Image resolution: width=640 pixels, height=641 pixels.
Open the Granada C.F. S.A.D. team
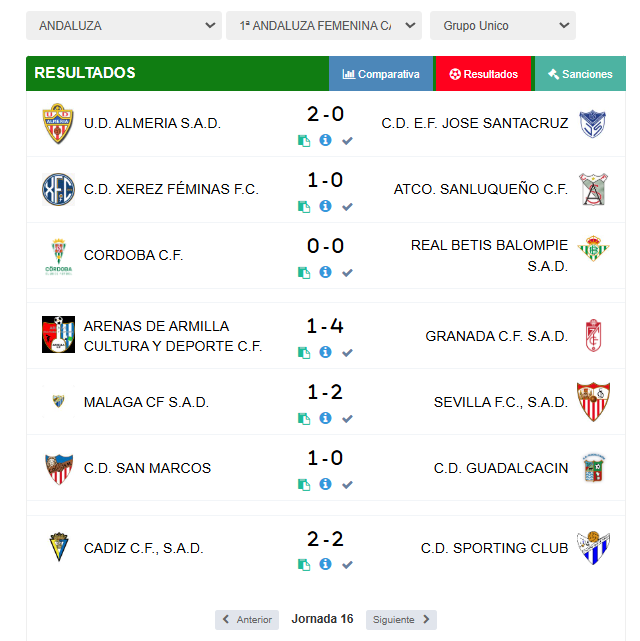496,336
